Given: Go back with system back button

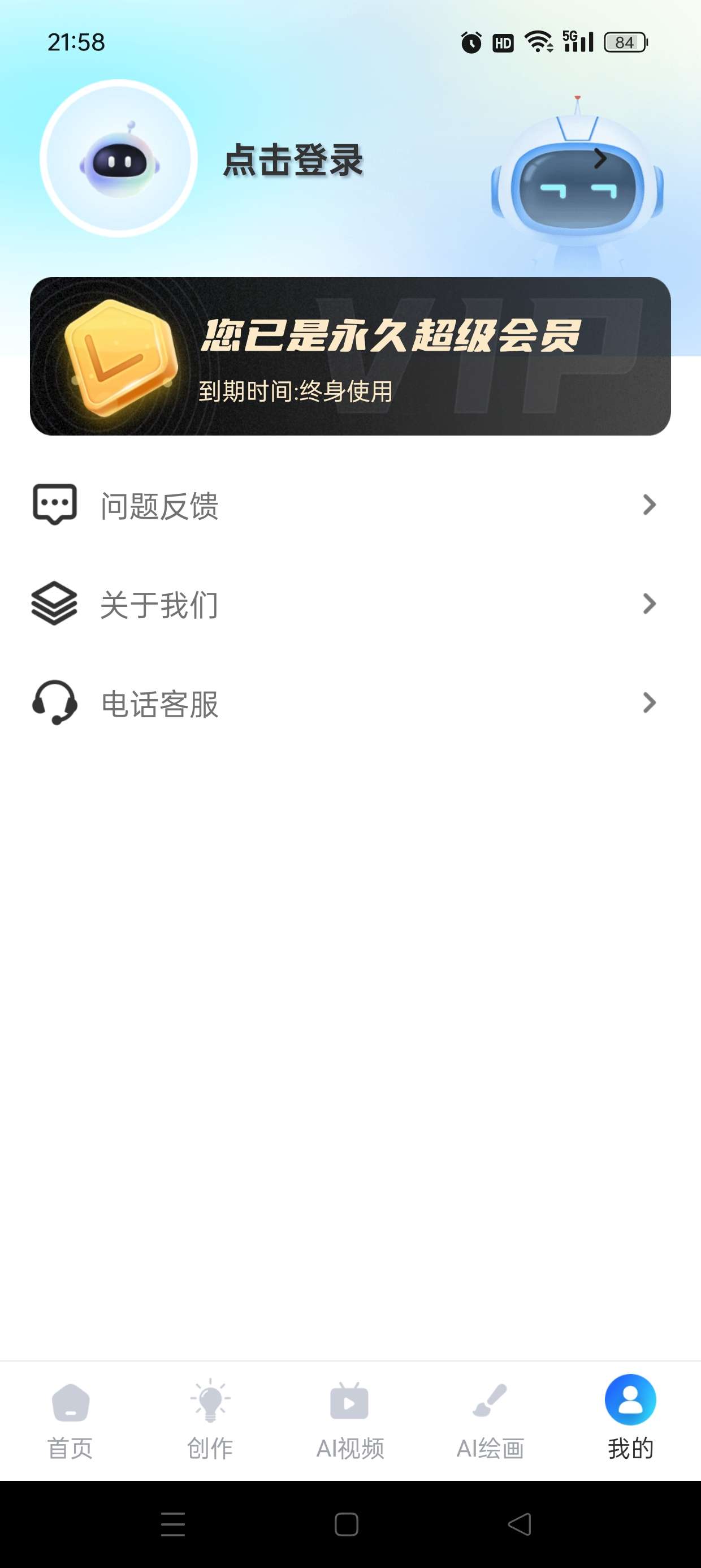Looking at the screenshot, I should [x=520, y=1524].
